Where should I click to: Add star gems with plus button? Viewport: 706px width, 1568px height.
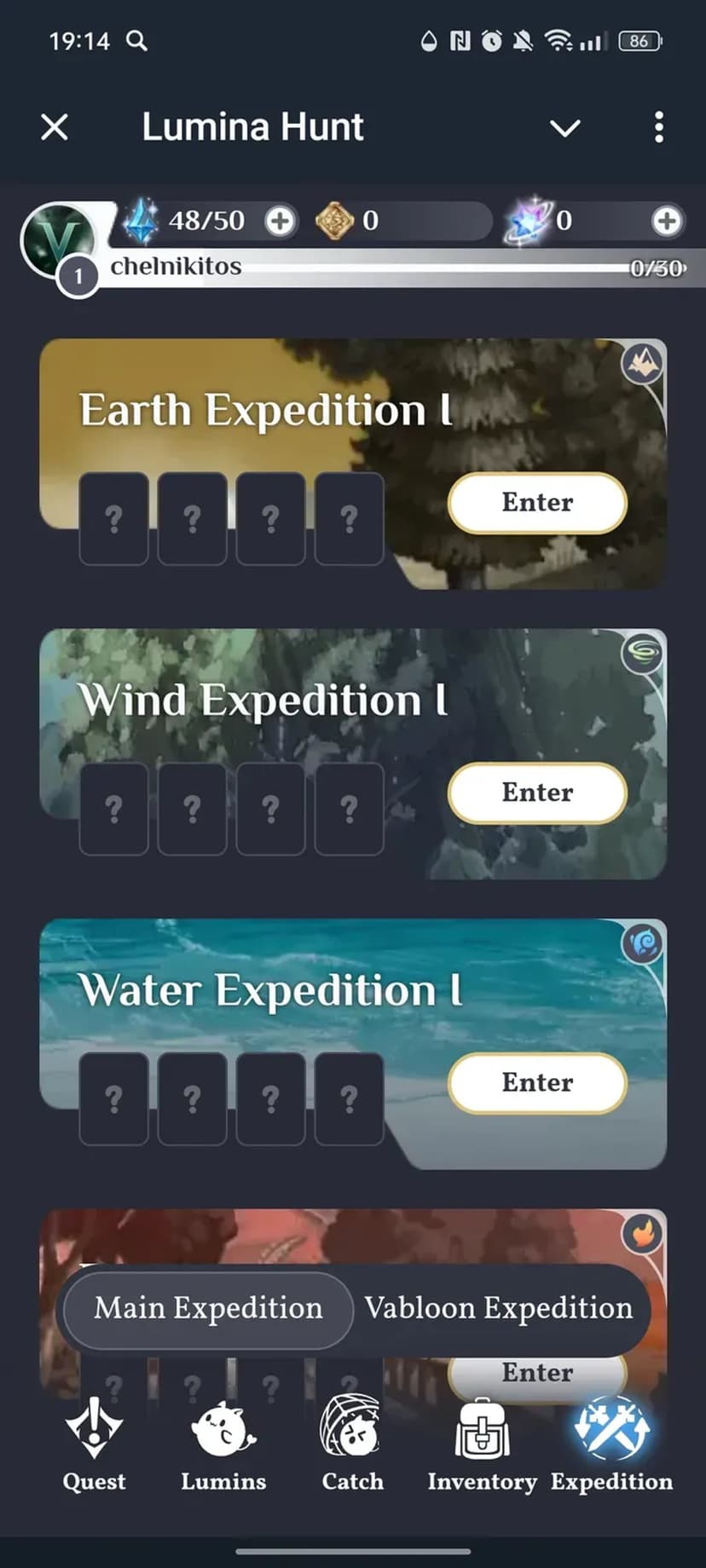[666, 221]
